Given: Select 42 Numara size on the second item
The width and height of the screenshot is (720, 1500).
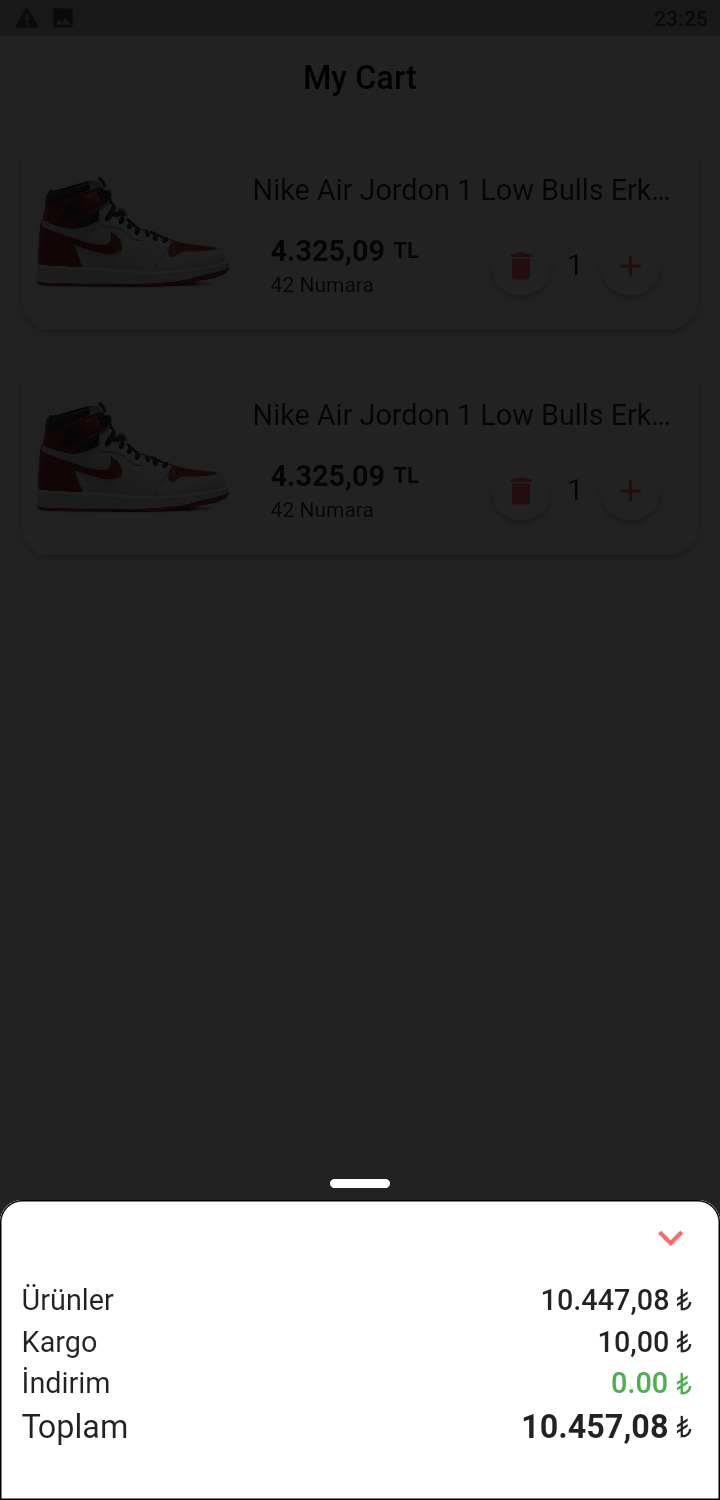Looking at the screenshot, I should (321, 510).
